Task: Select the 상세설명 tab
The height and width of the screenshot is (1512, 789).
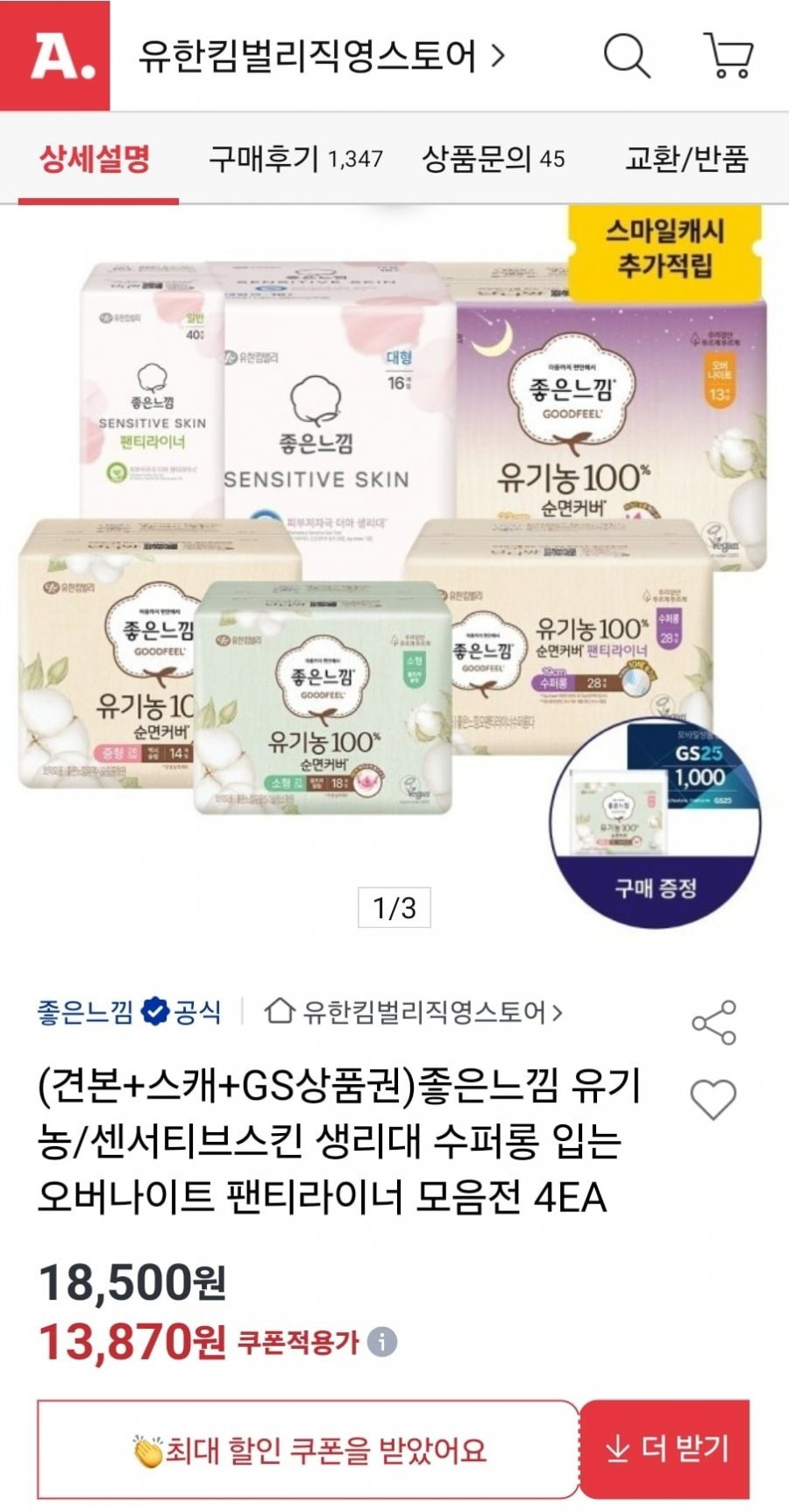Action: point(96,159)
